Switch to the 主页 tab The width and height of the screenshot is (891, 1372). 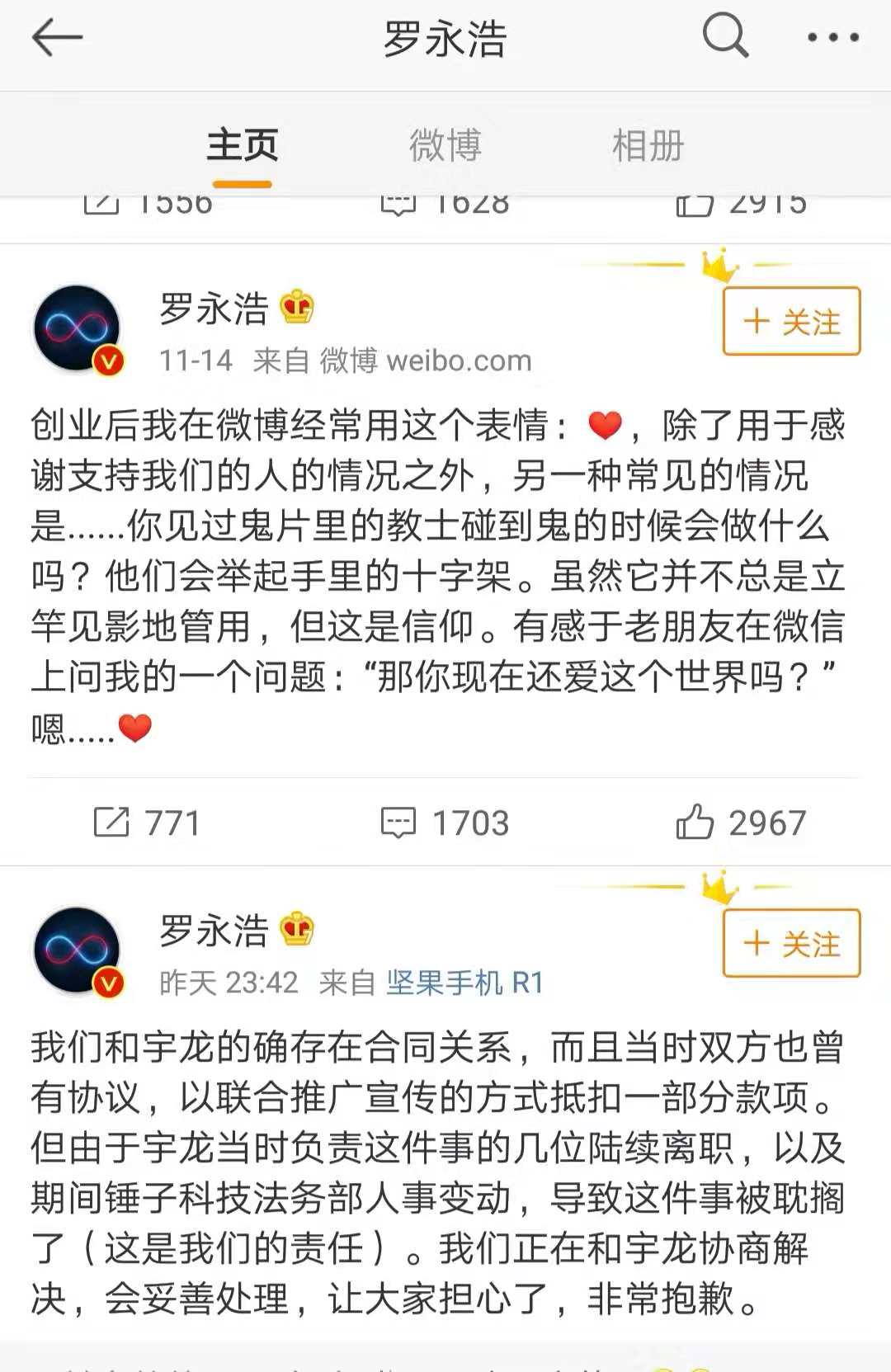coord(242,146)
